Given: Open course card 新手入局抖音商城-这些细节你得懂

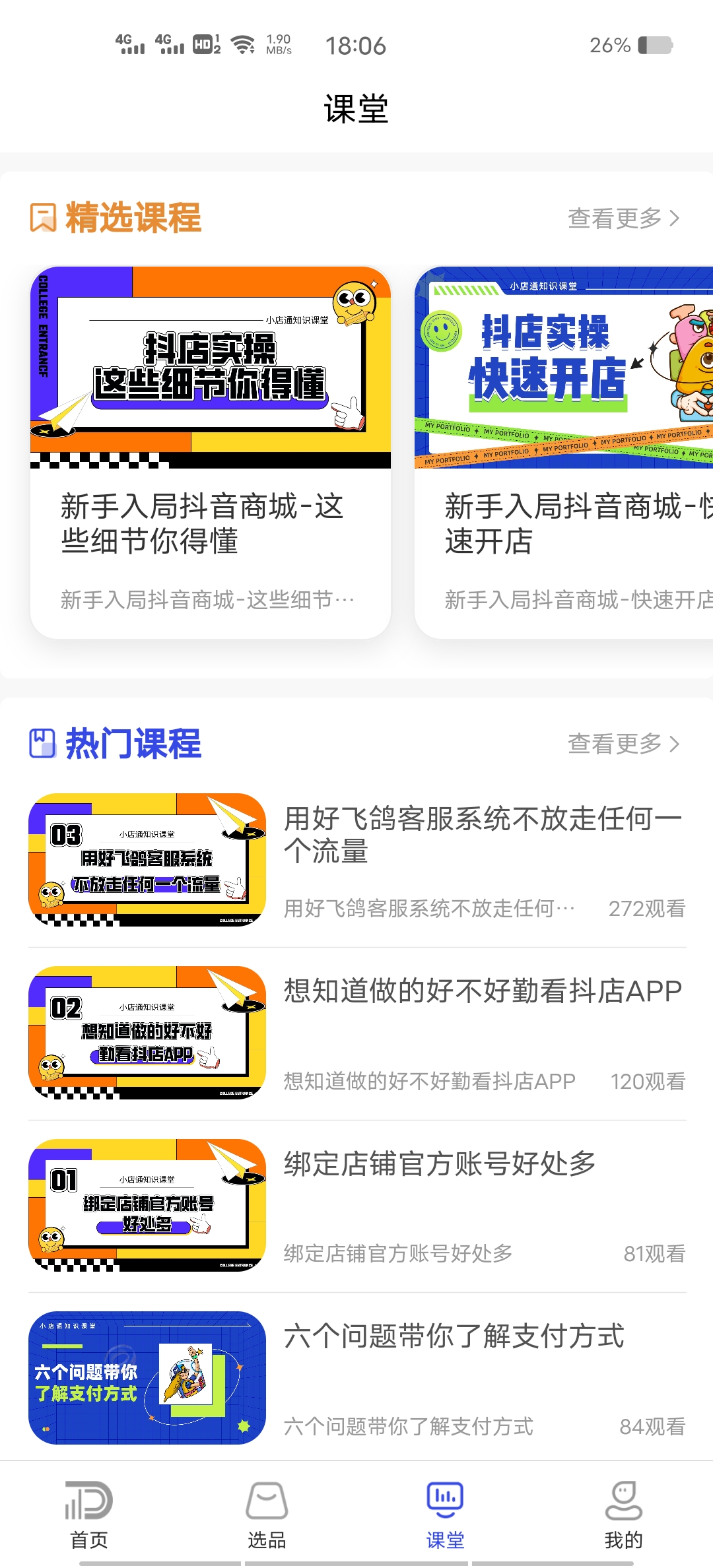Looking at the screenshot, I should [x=211, y=452].
